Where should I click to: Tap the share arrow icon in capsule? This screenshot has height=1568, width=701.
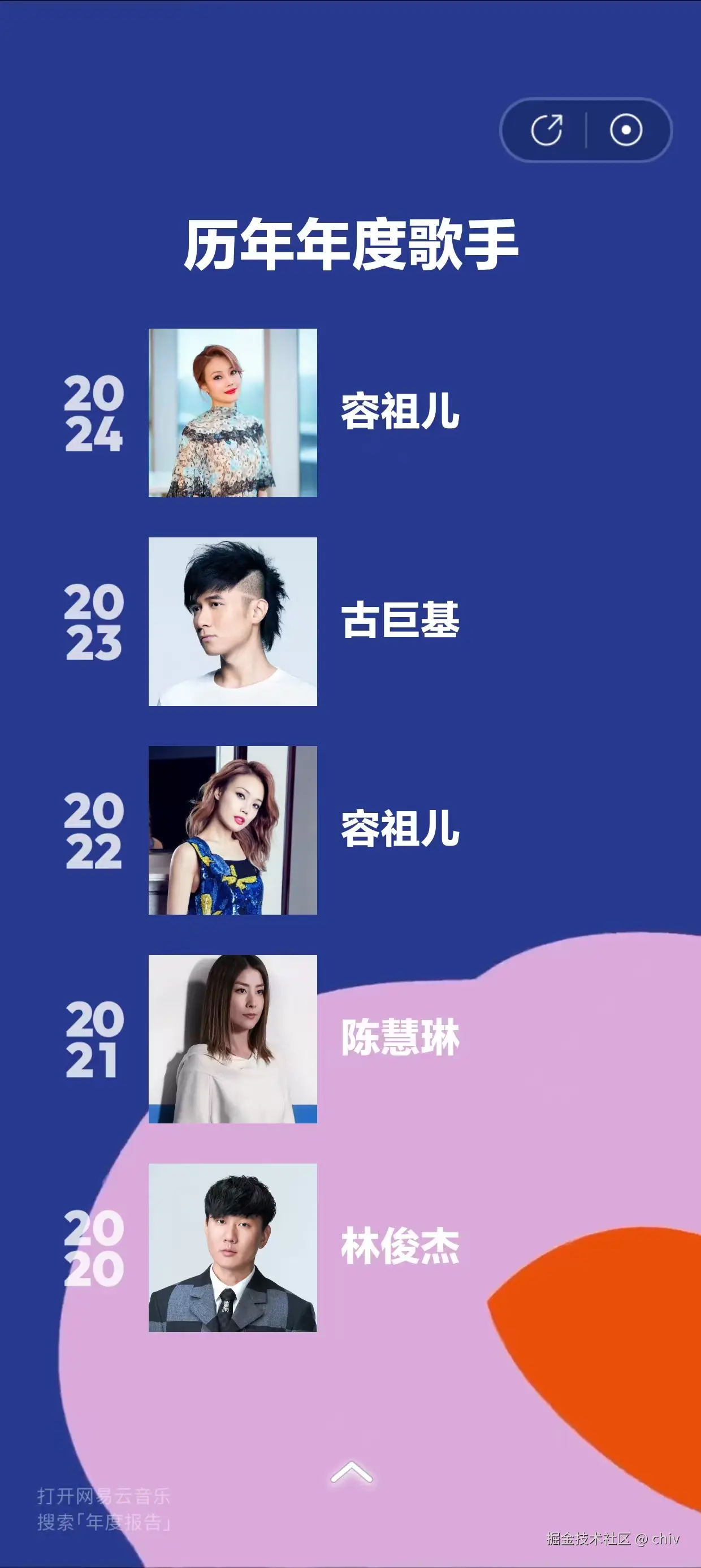coord(546,130)
